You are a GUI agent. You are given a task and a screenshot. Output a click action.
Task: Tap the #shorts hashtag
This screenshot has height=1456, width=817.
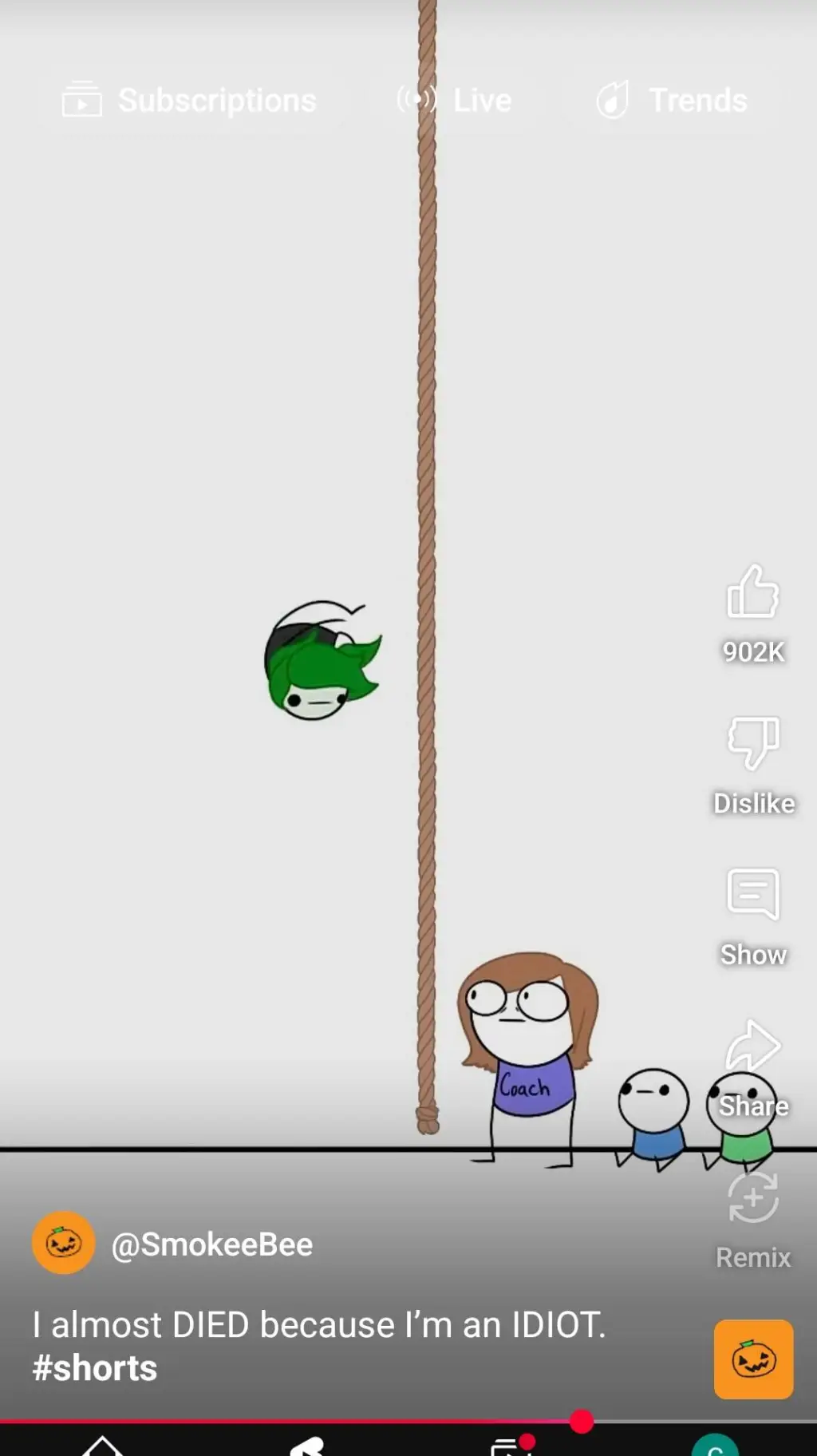click(95, 1368)
